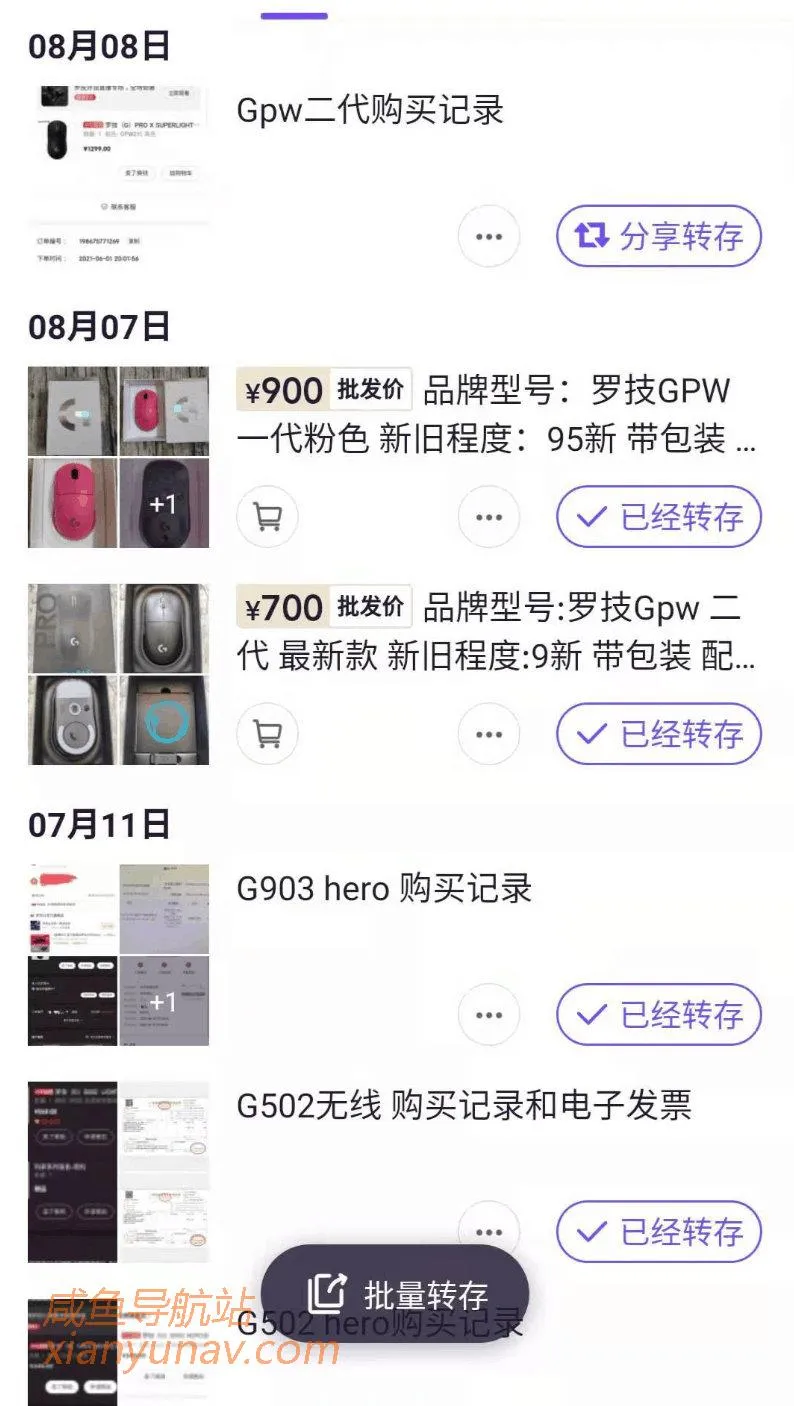Open more options for ¥900 罗技GPW一代粉色
Screen dimensions: 794x1406
coord(488,517)
